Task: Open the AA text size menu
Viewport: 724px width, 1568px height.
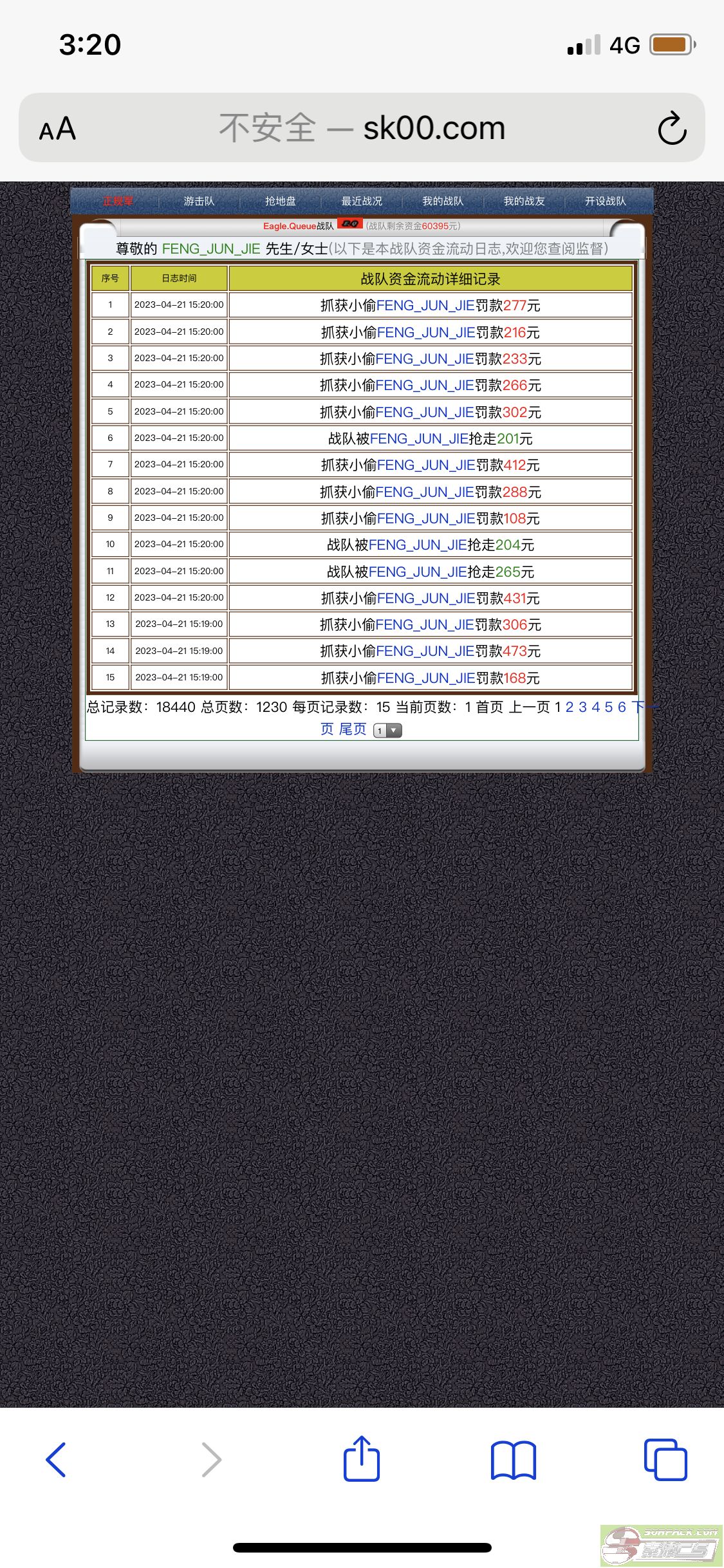Action: click(x=57, y=129)
